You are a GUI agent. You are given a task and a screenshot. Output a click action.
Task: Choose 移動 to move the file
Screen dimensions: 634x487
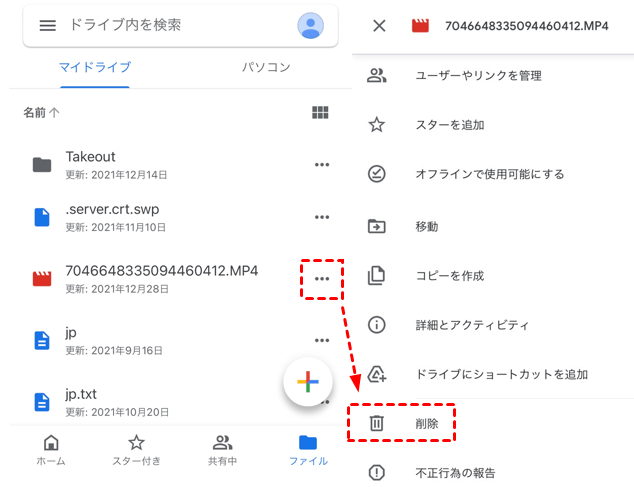pyautogui.click(x=427, y=226)
